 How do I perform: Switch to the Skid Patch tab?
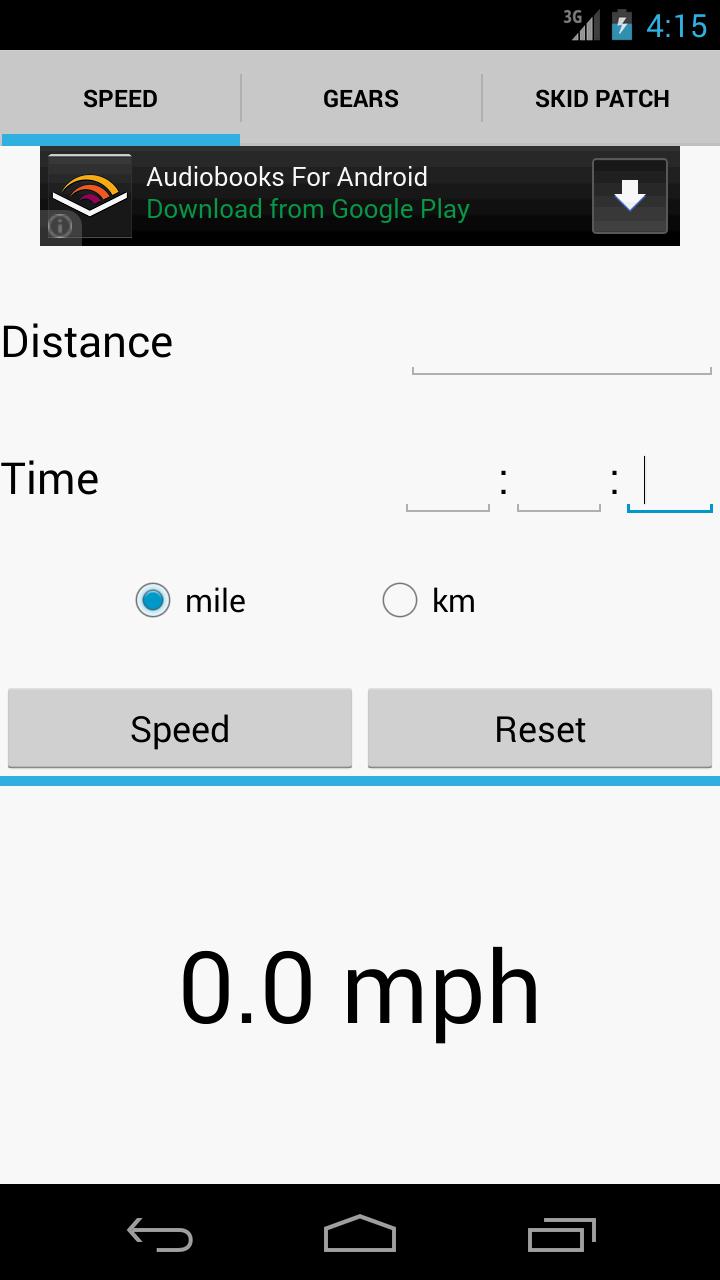pos(601,99)
